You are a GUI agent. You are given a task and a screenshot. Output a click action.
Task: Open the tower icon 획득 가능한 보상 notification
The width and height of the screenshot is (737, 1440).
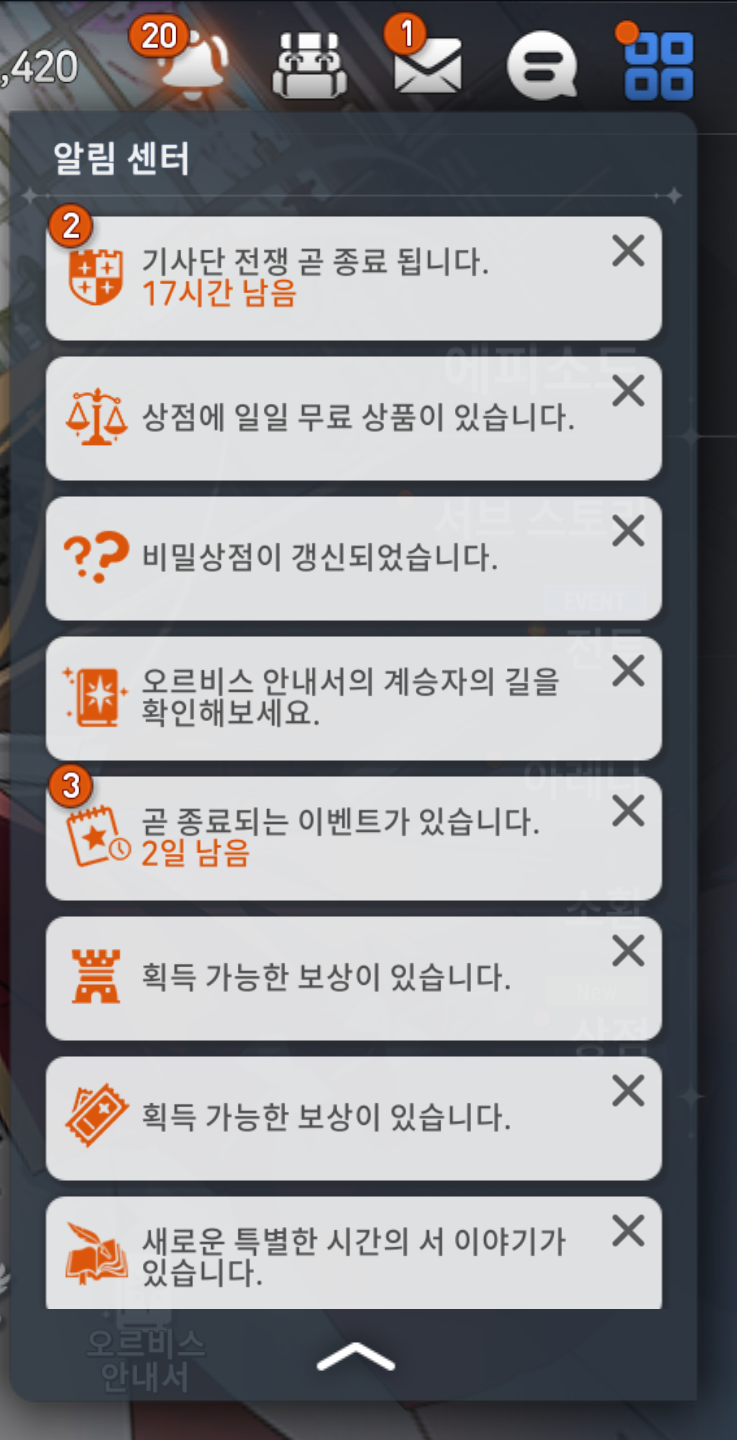click(x=353, y=978)
